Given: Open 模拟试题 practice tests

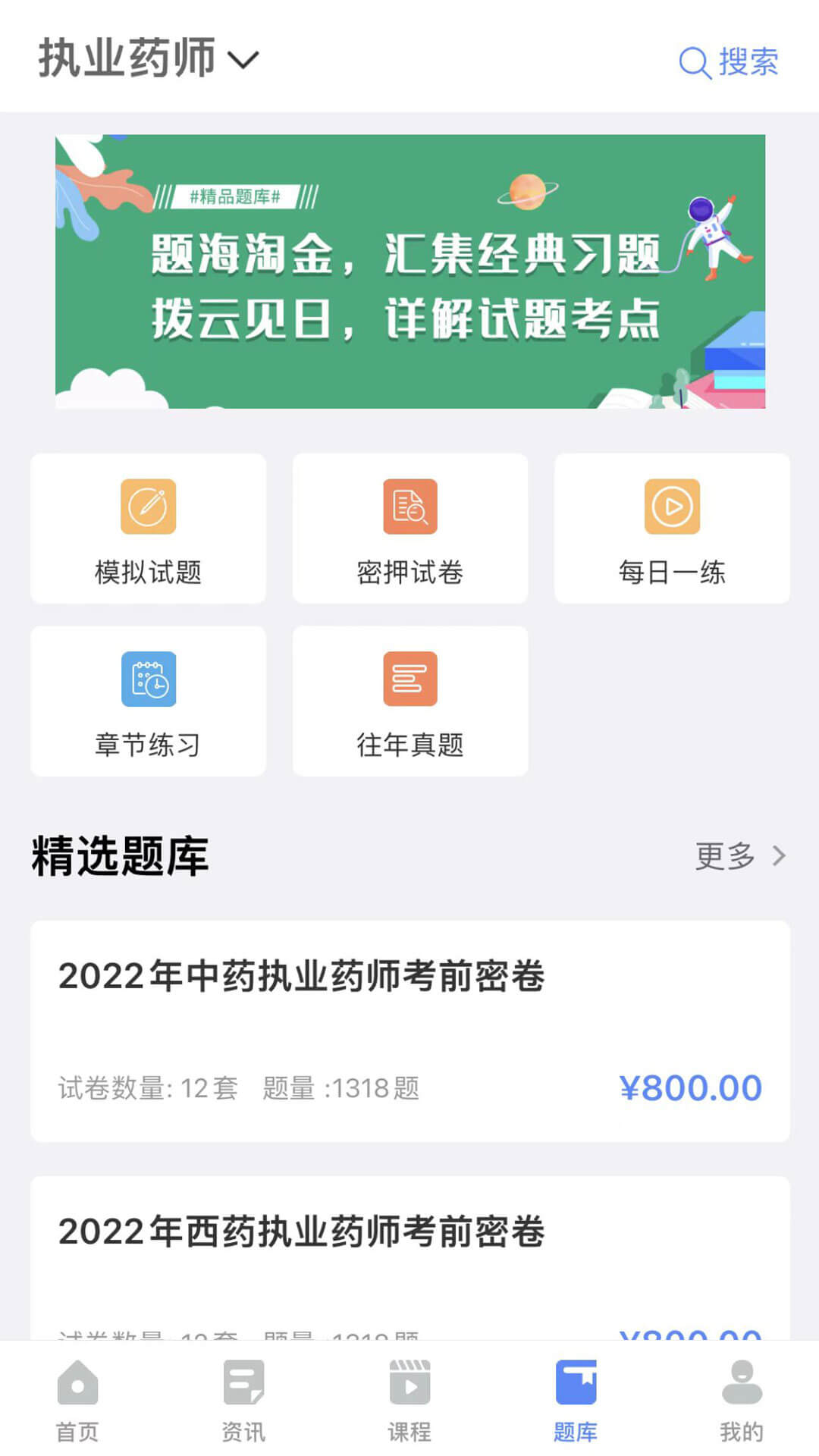Looking at the screenshot, I should [148, 529].
